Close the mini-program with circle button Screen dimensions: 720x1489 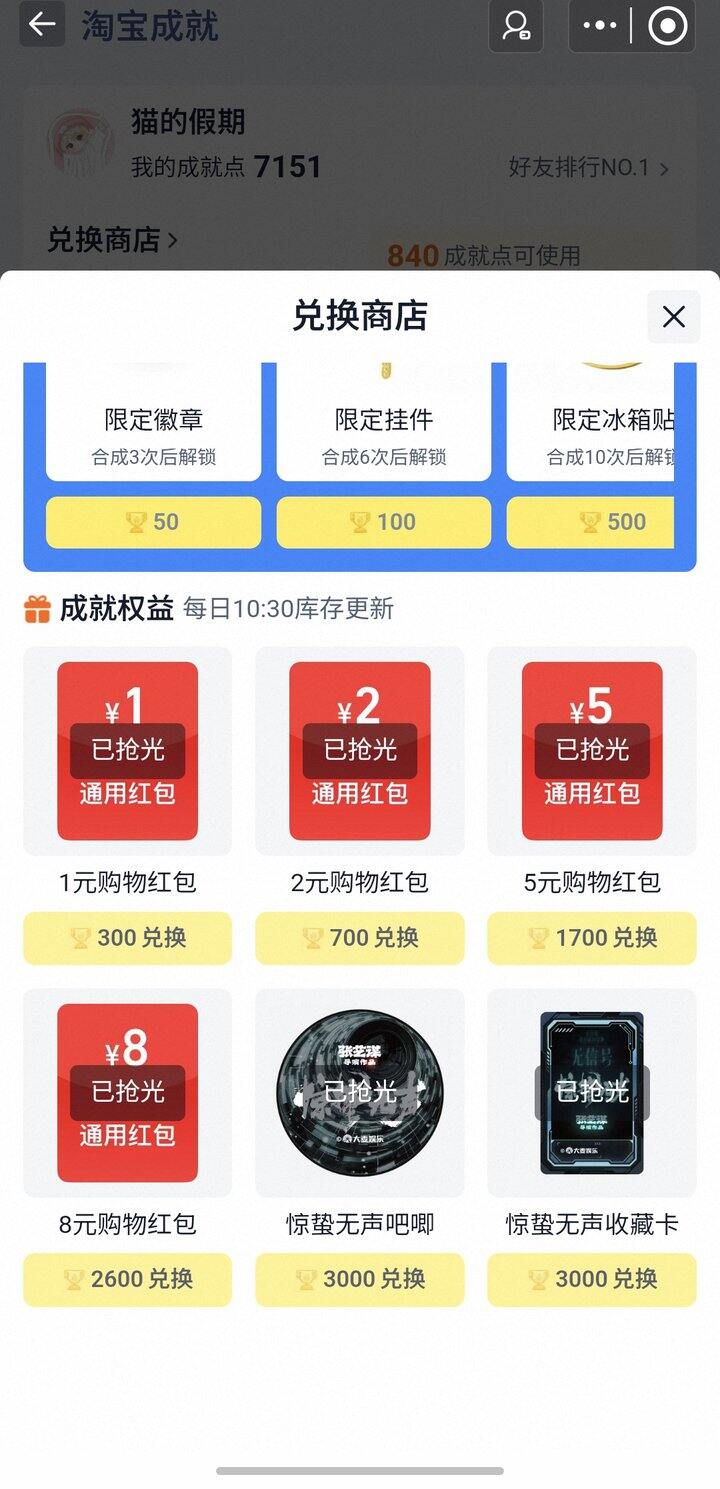click(667, 25)
